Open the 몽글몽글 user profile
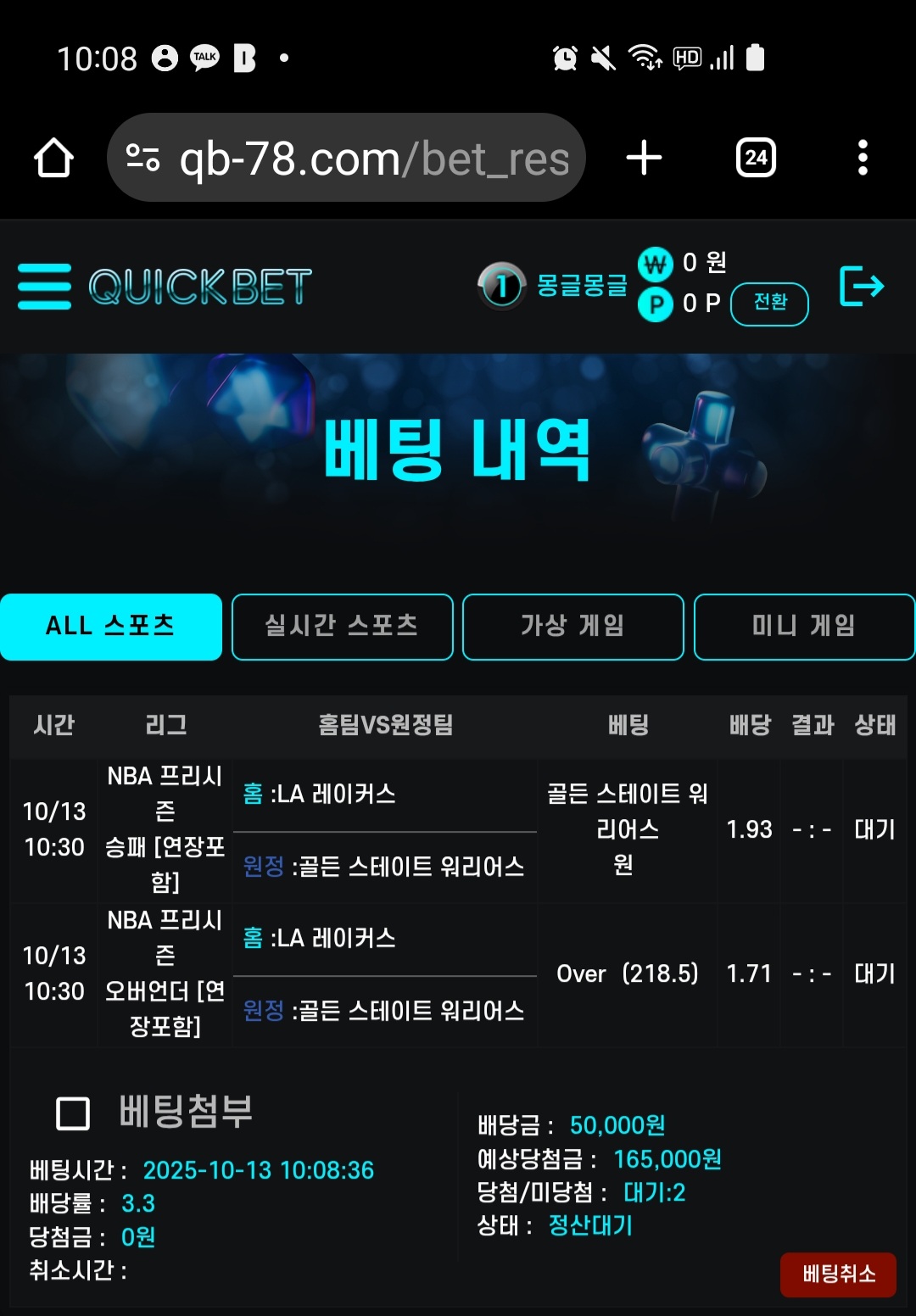The height and width of the screenshot is (1316, 916). pos(582,285)
